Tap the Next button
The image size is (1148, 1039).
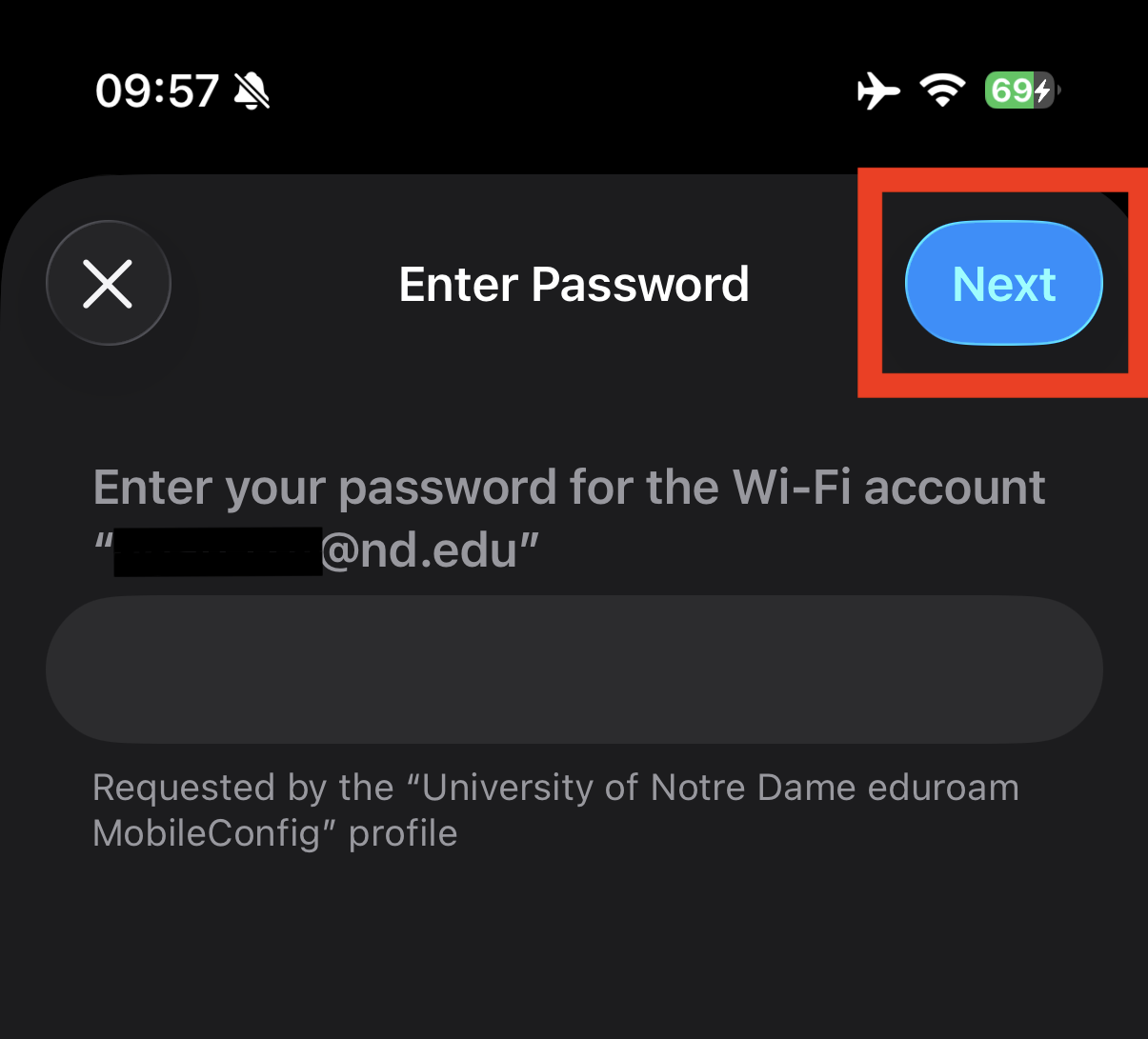pos(1003,283)
